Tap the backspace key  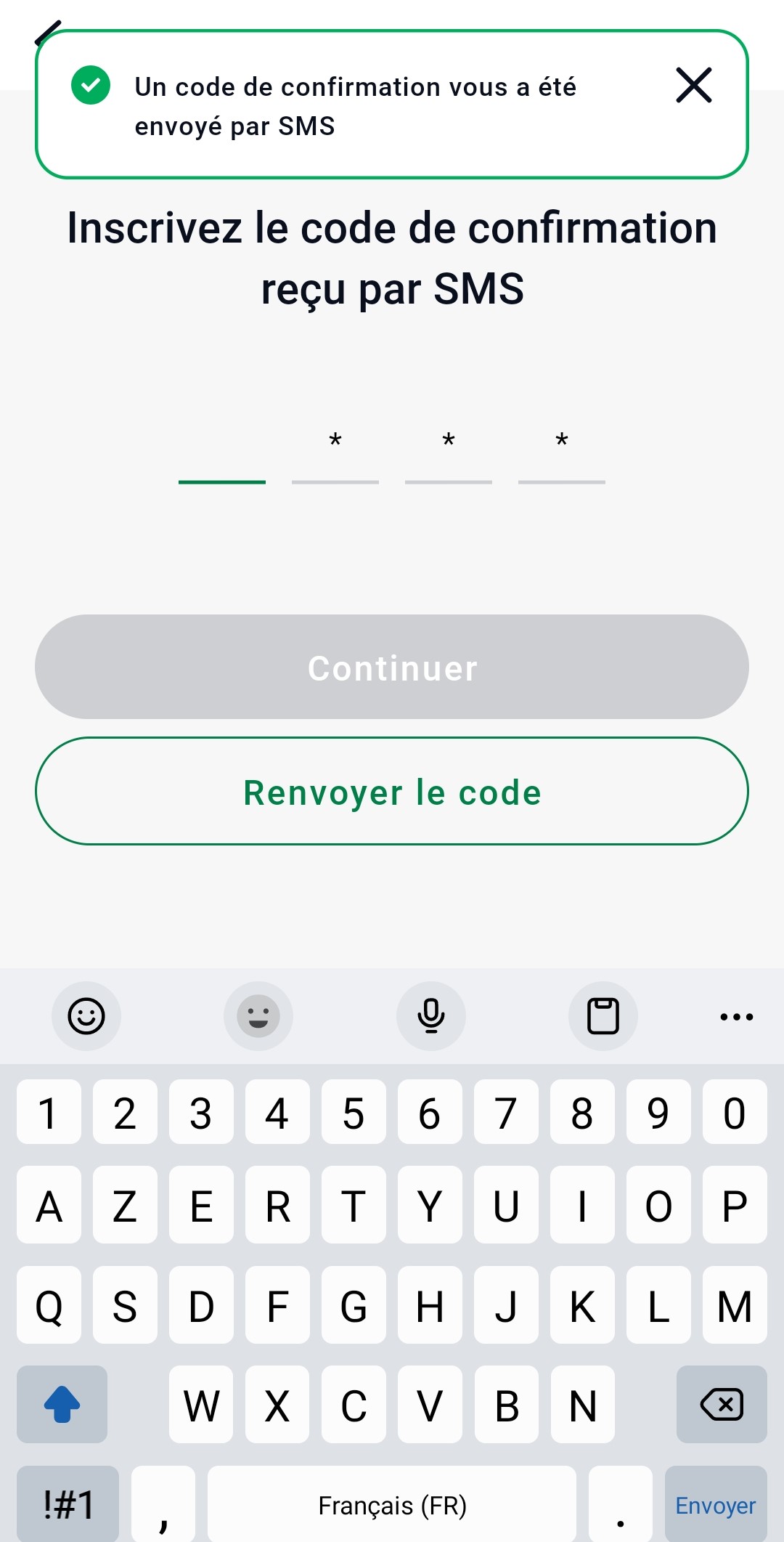coord(721,1404)
